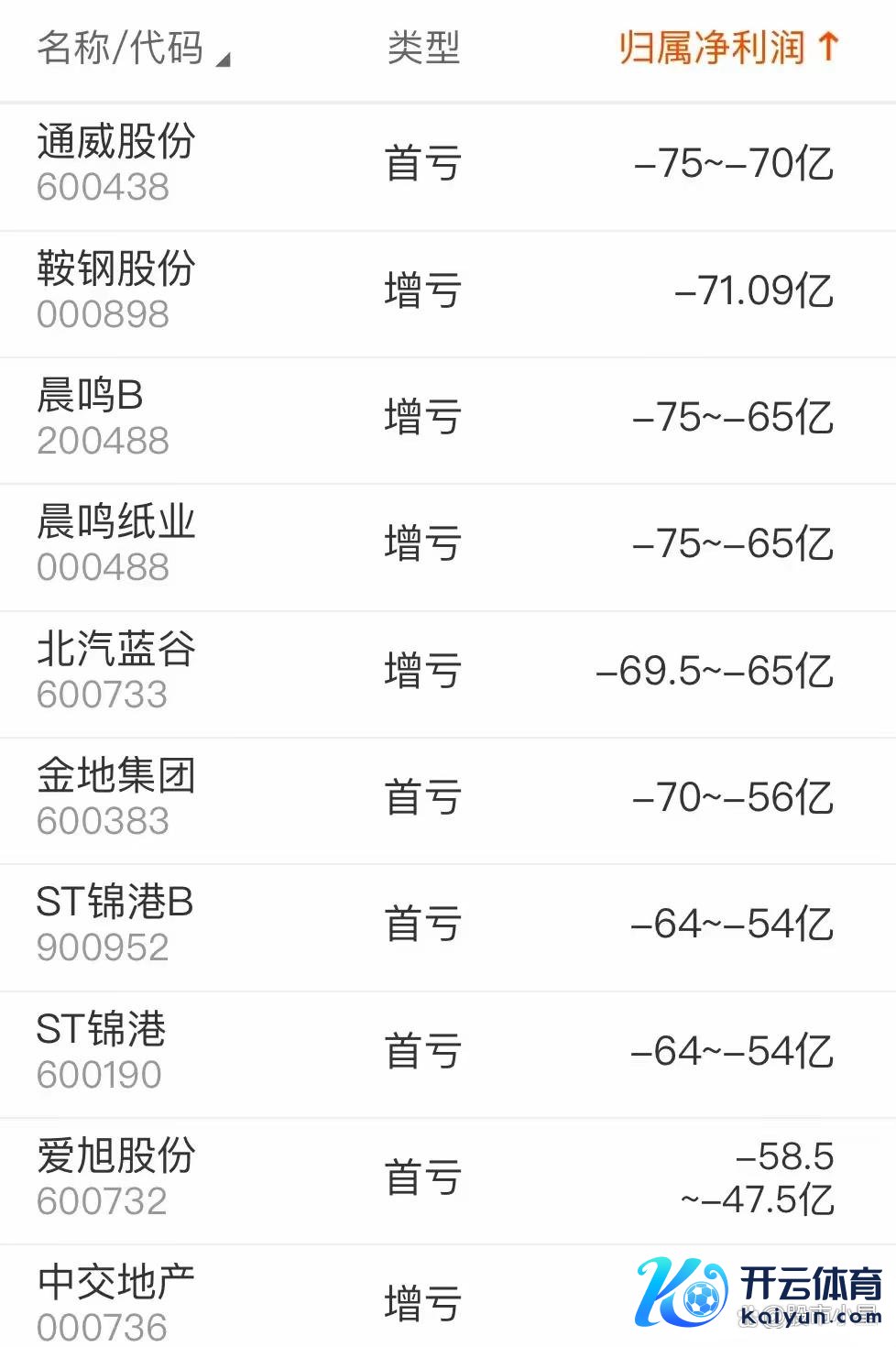Select the 中交地产 000736 row
This screenshot has height=1347, width=896.
pos(116,1303)
